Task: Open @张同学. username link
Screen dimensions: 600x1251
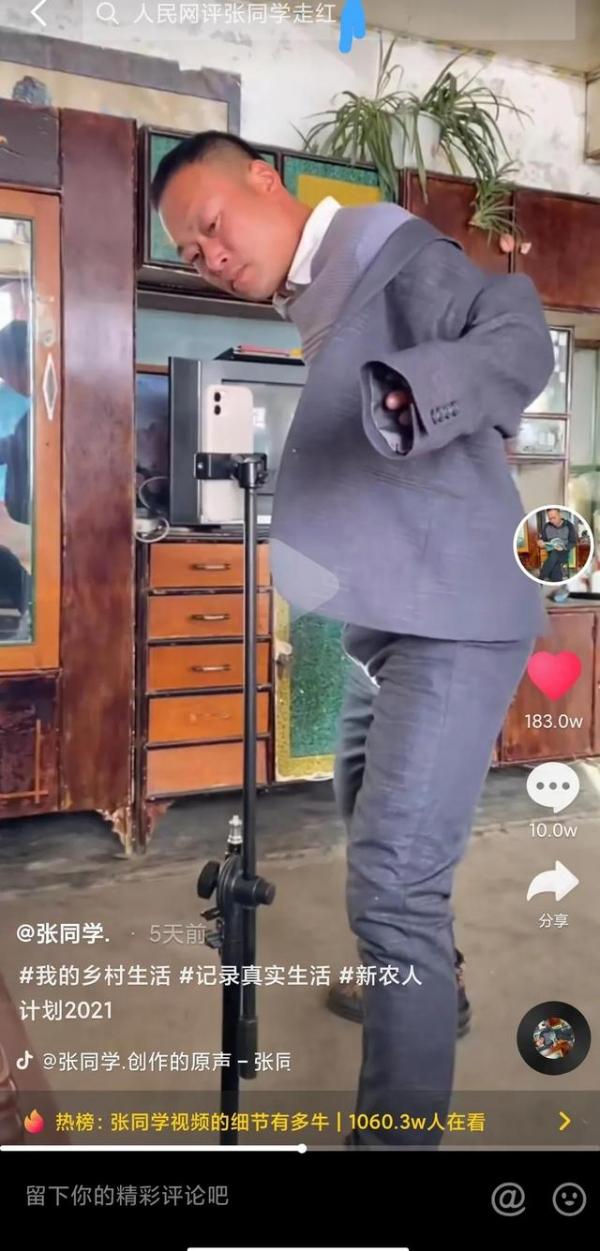Action: [62, 934]
